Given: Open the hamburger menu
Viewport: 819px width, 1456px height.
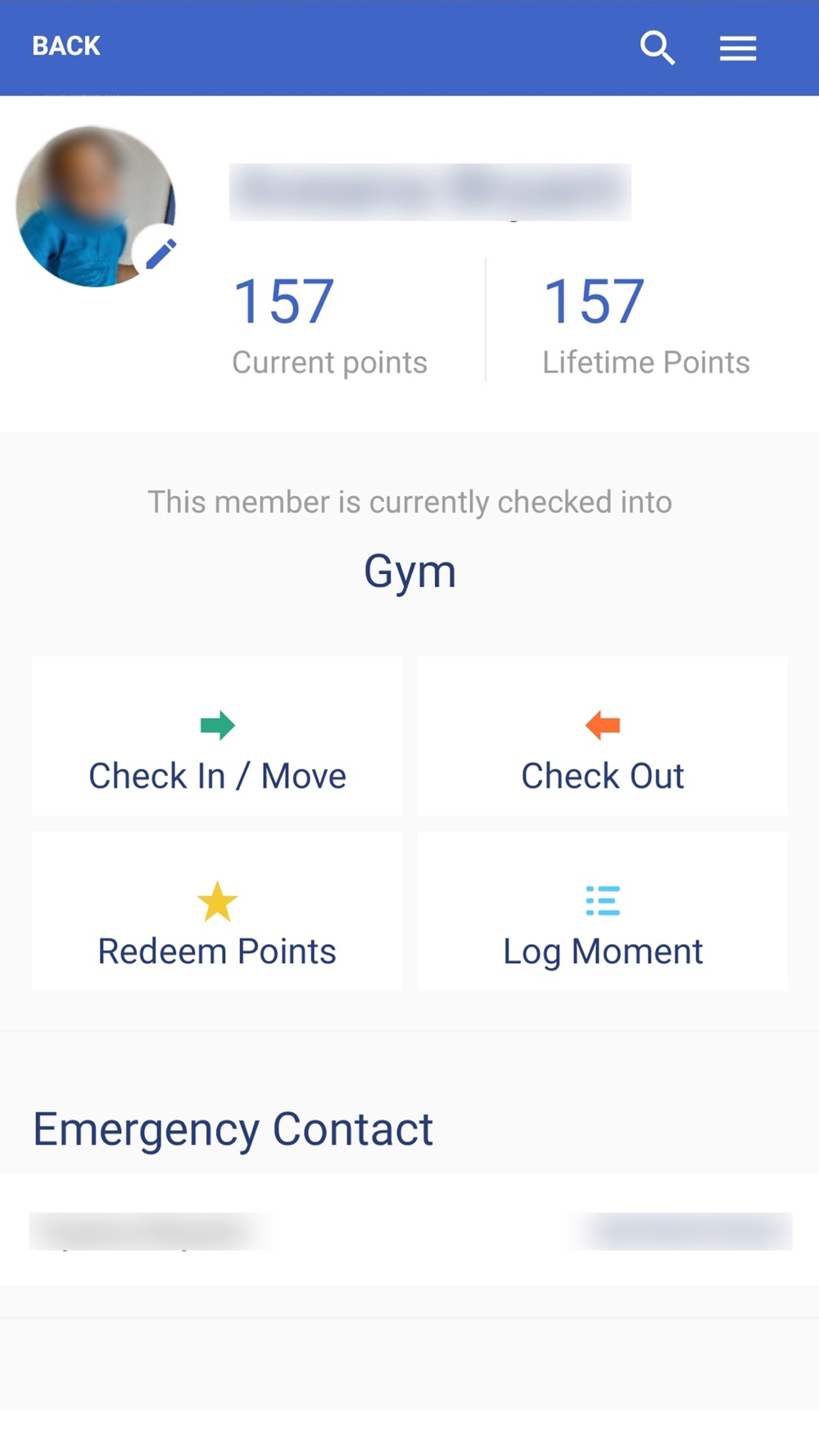Looking at the screenshot, I should pyautogui.click(x=738, y=49).
